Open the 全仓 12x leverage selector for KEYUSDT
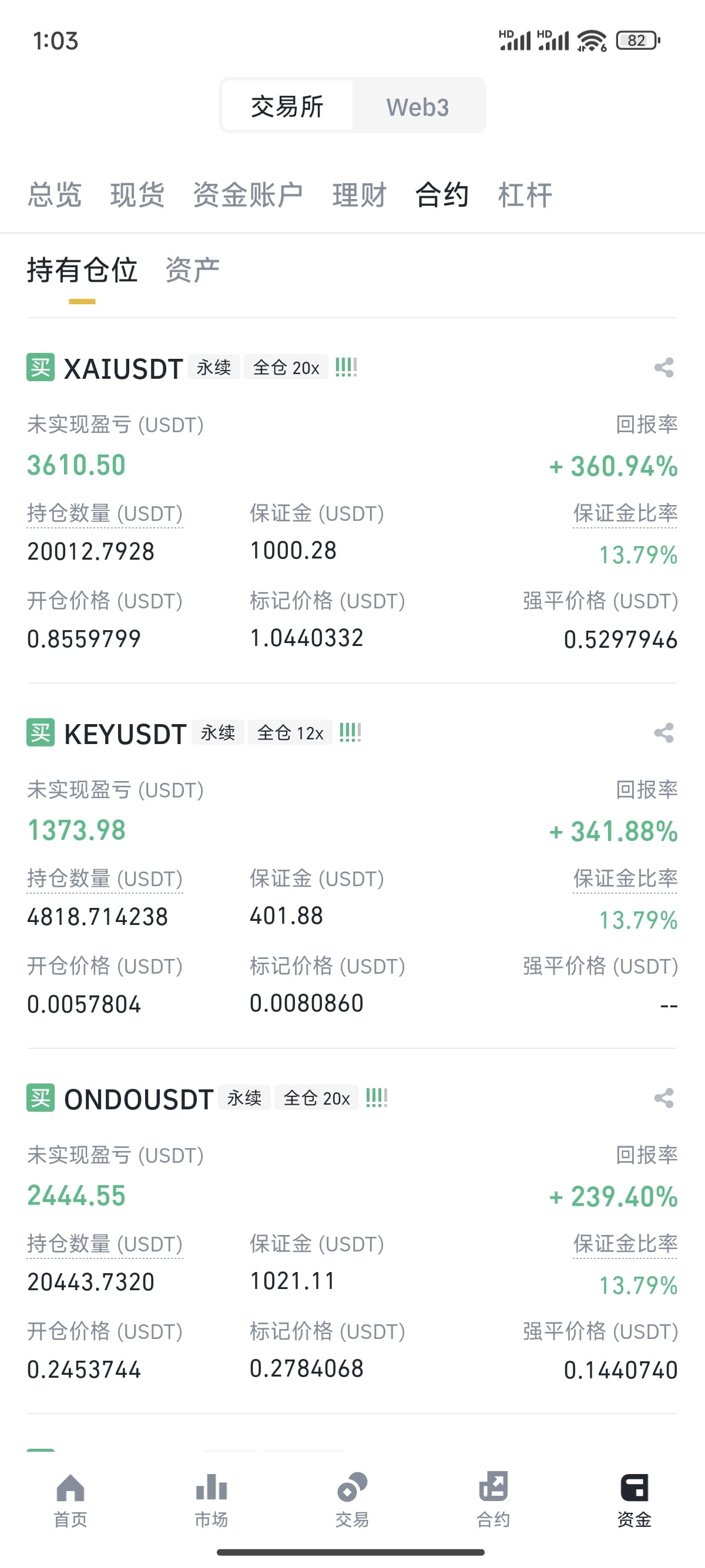Screen dimensions: 705x1568 point(290,733)
